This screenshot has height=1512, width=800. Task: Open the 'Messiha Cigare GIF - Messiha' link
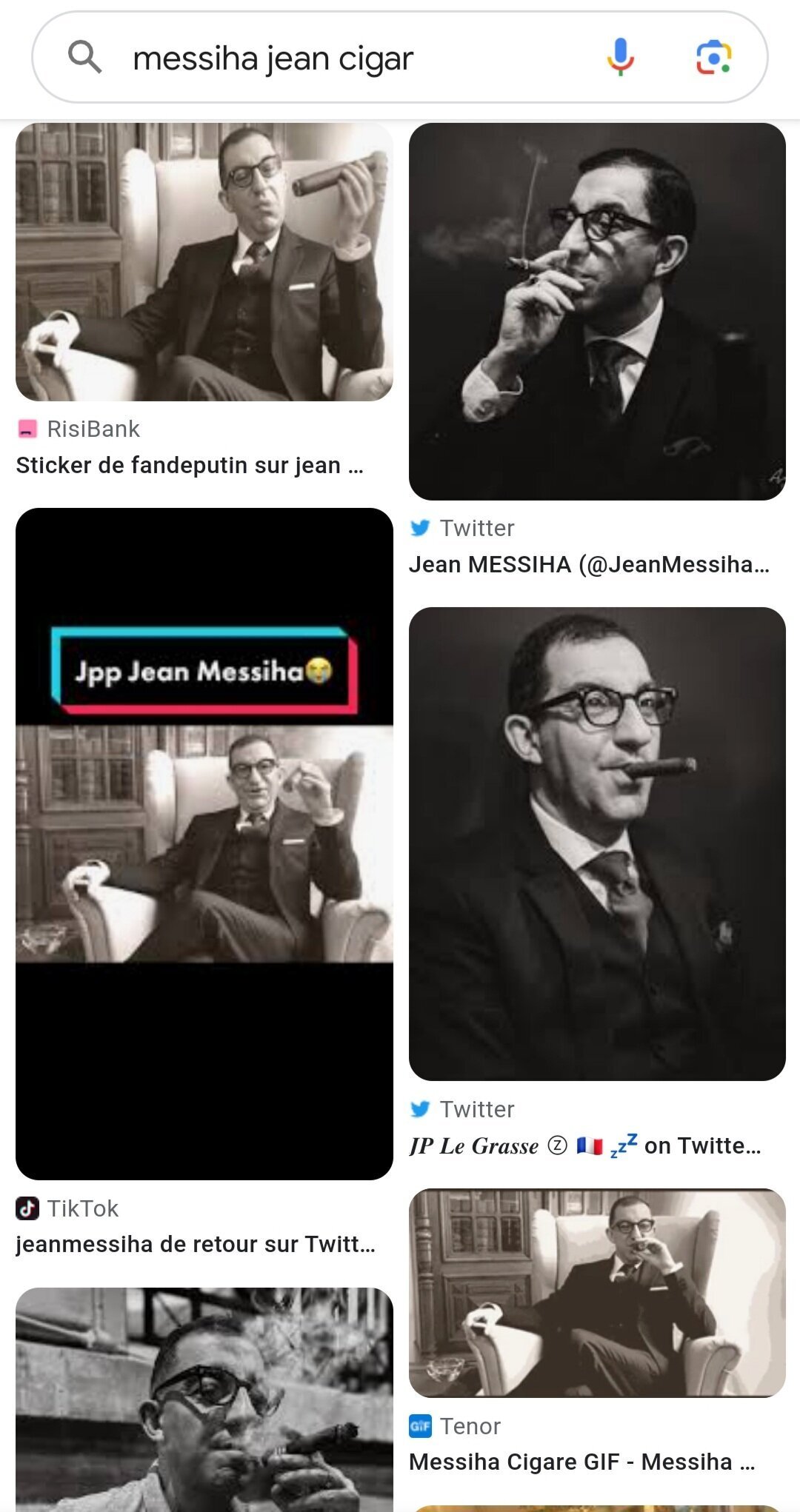click(x=581, y=1462)
